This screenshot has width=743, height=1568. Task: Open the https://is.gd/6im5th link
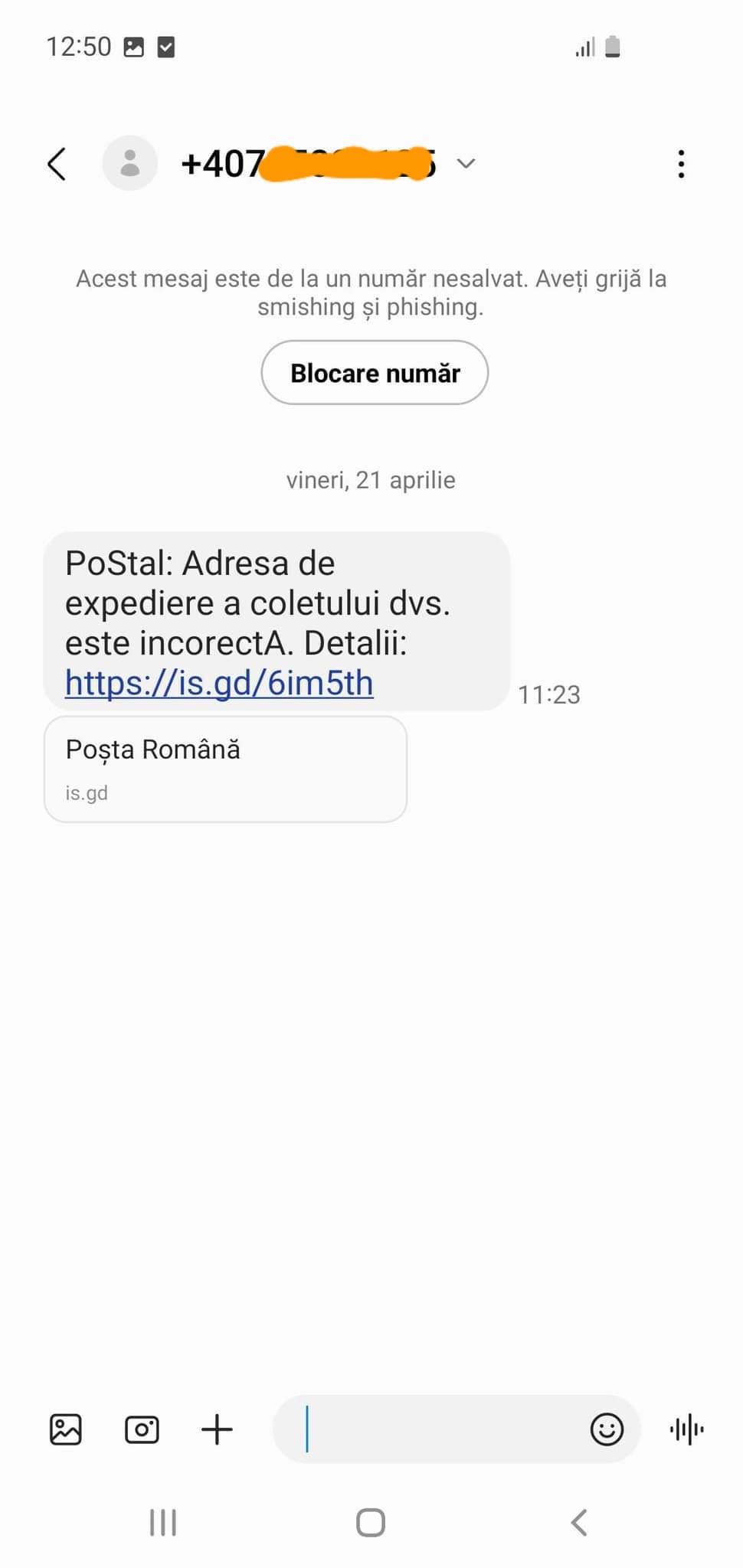(219, 683)
